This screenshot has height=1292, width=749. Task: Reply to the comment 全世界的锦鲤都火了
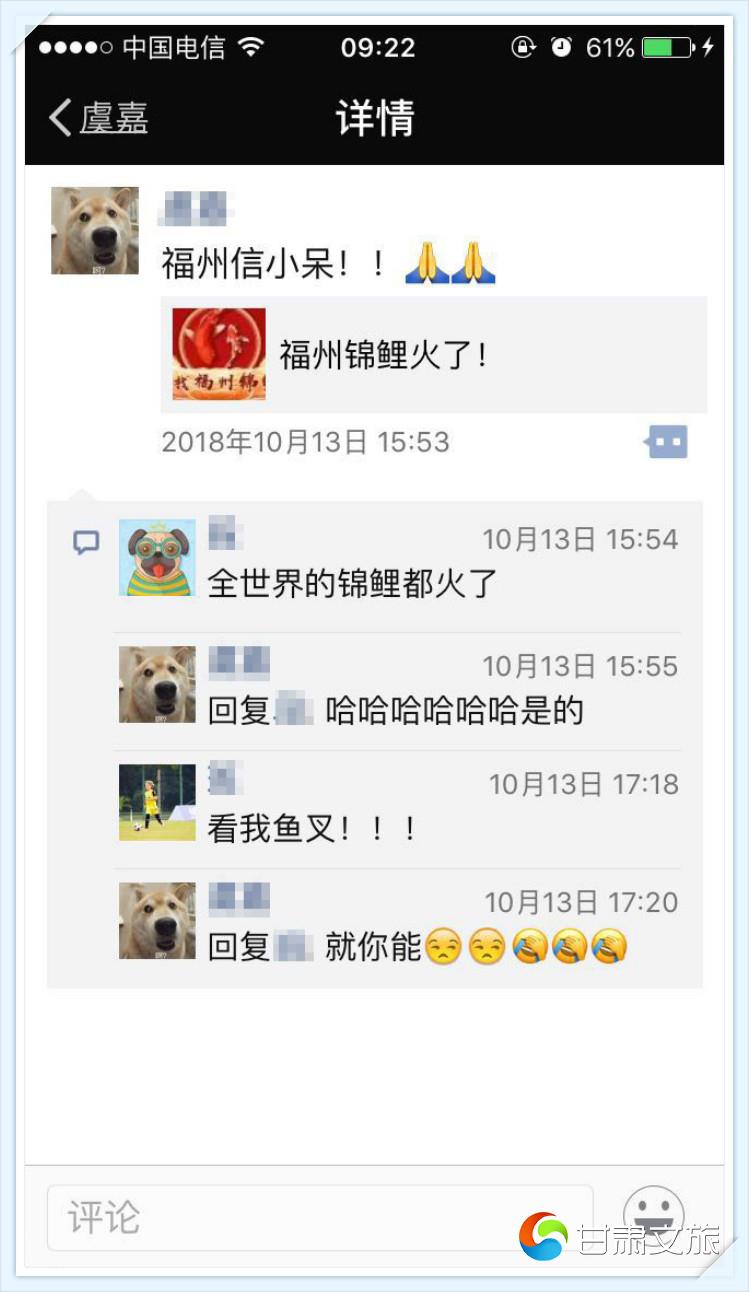click(x=352, y=583)
